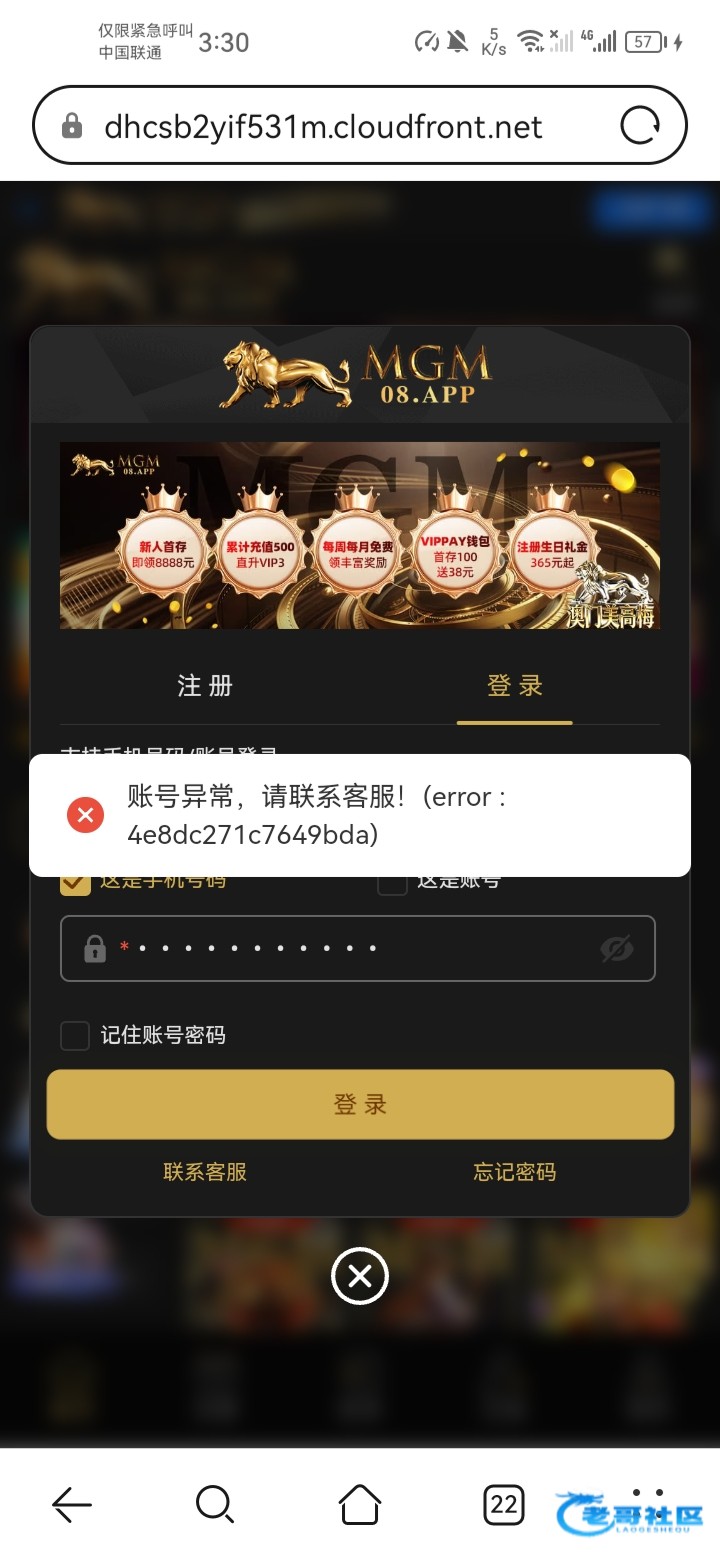This screenshot has width=720, height=1560.
Task: Open the MGM promotions banner
Action: coord(359,535)
